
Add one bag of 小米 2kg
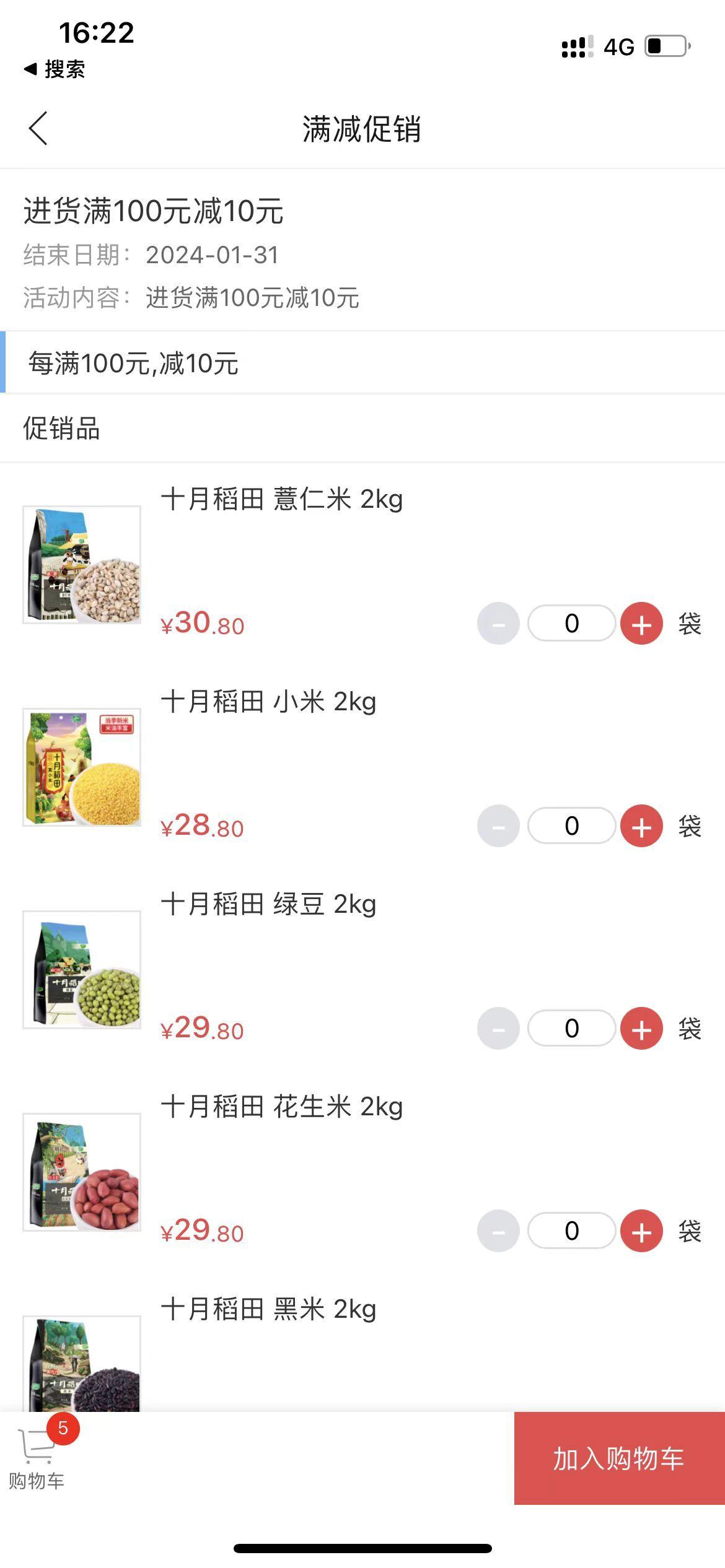[641, 826]
